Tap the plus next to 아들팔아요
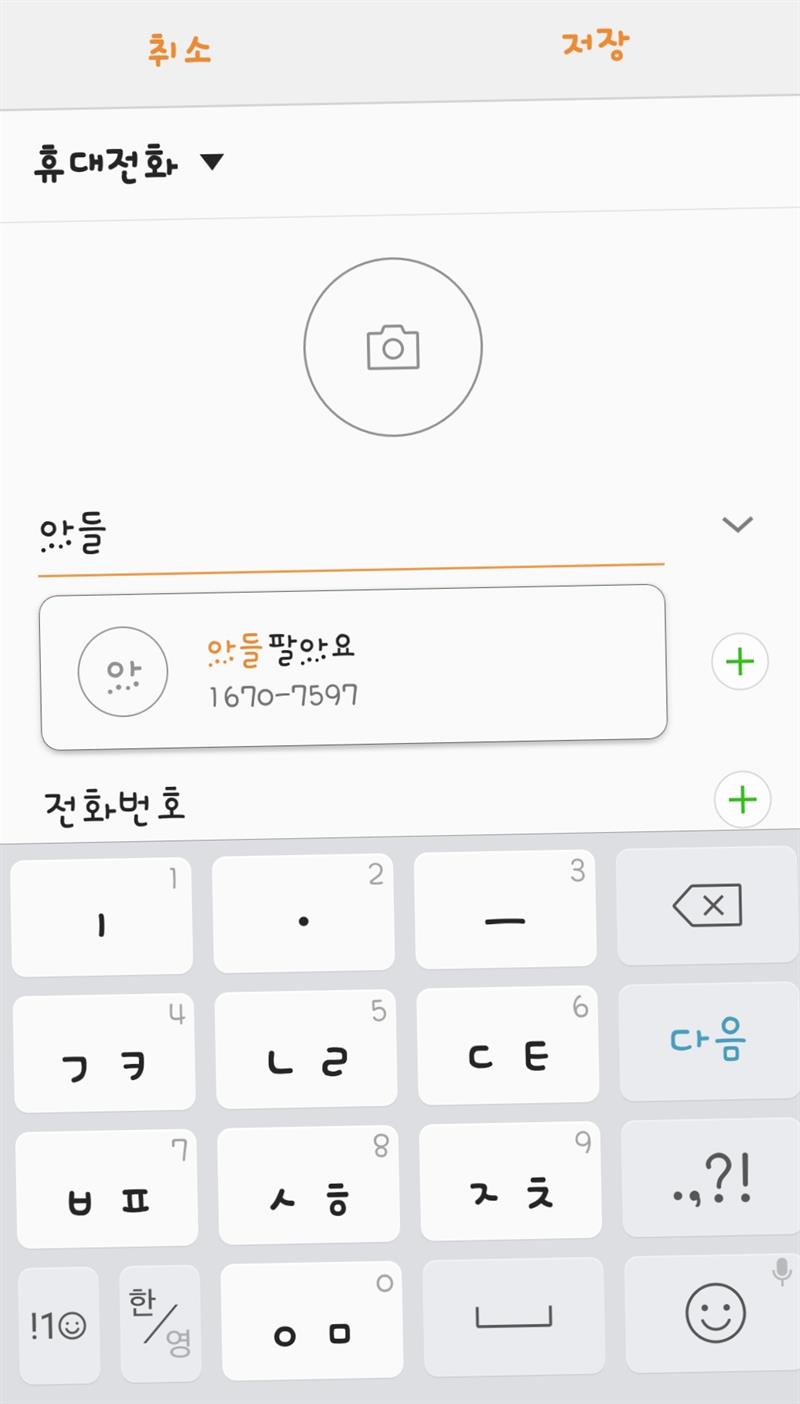Screen dimensions: 800x1404 [740, 662]
